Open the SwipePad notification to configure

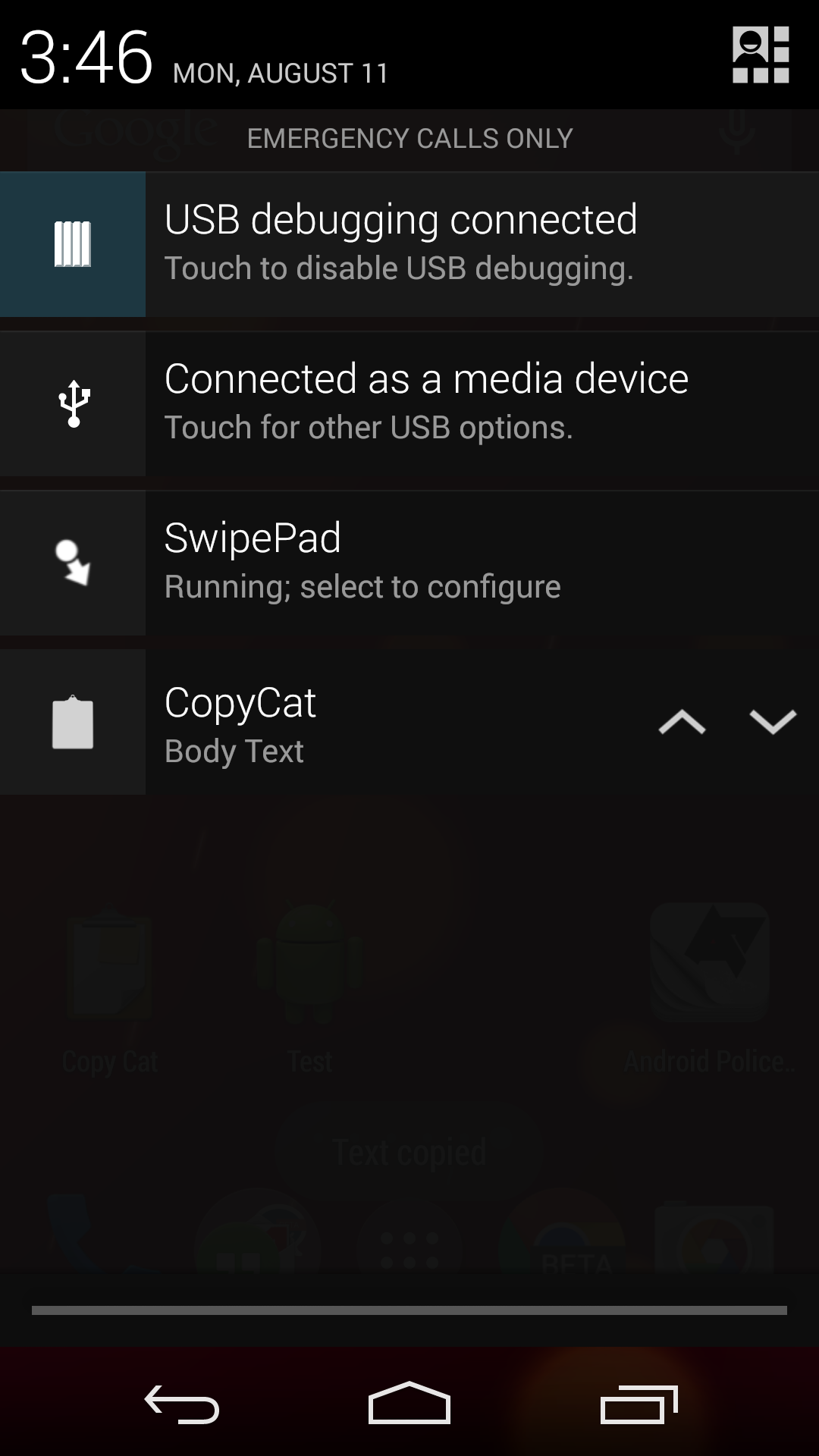coord(409,563)
